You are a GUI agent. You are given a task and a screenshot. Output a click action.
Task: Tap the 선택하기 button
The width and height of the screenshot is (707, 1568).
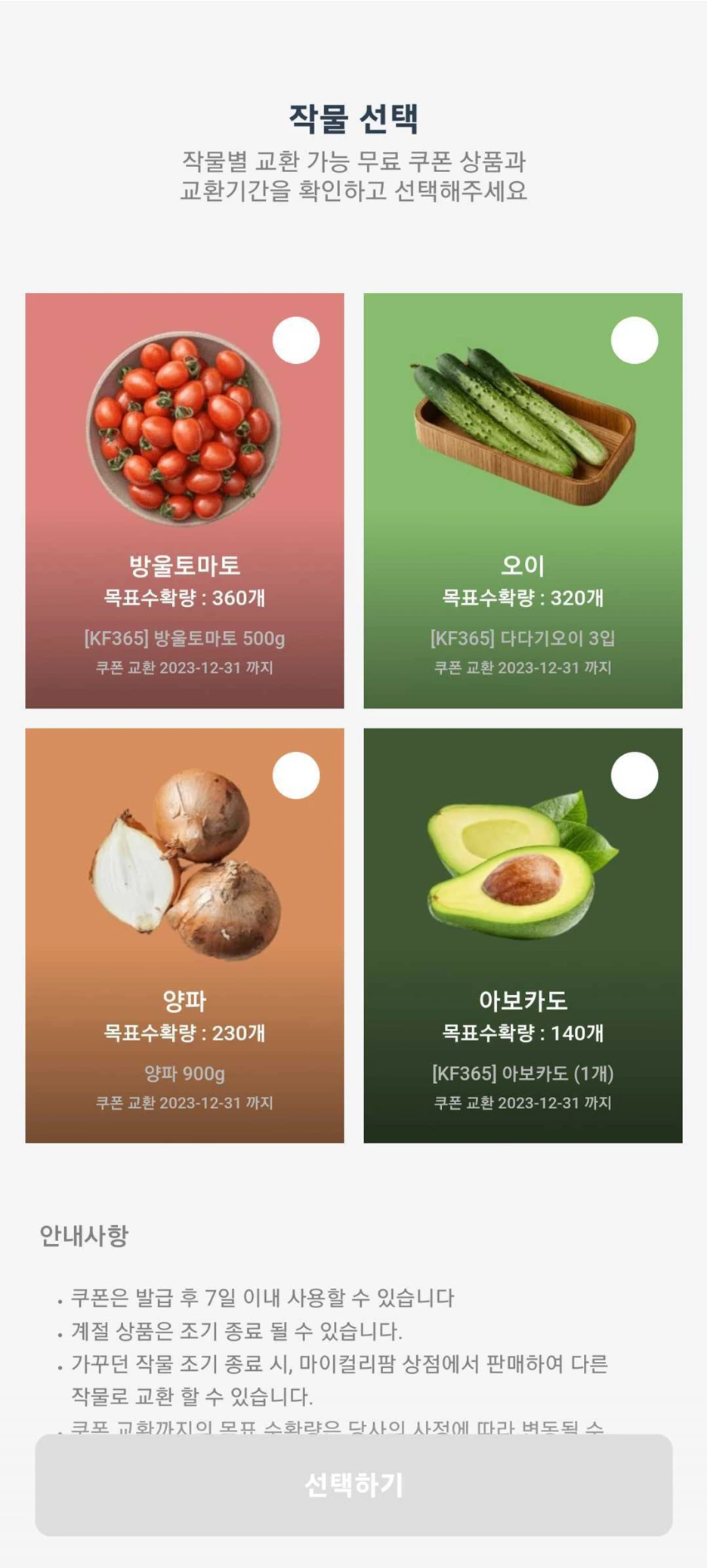pos(353,1484)
